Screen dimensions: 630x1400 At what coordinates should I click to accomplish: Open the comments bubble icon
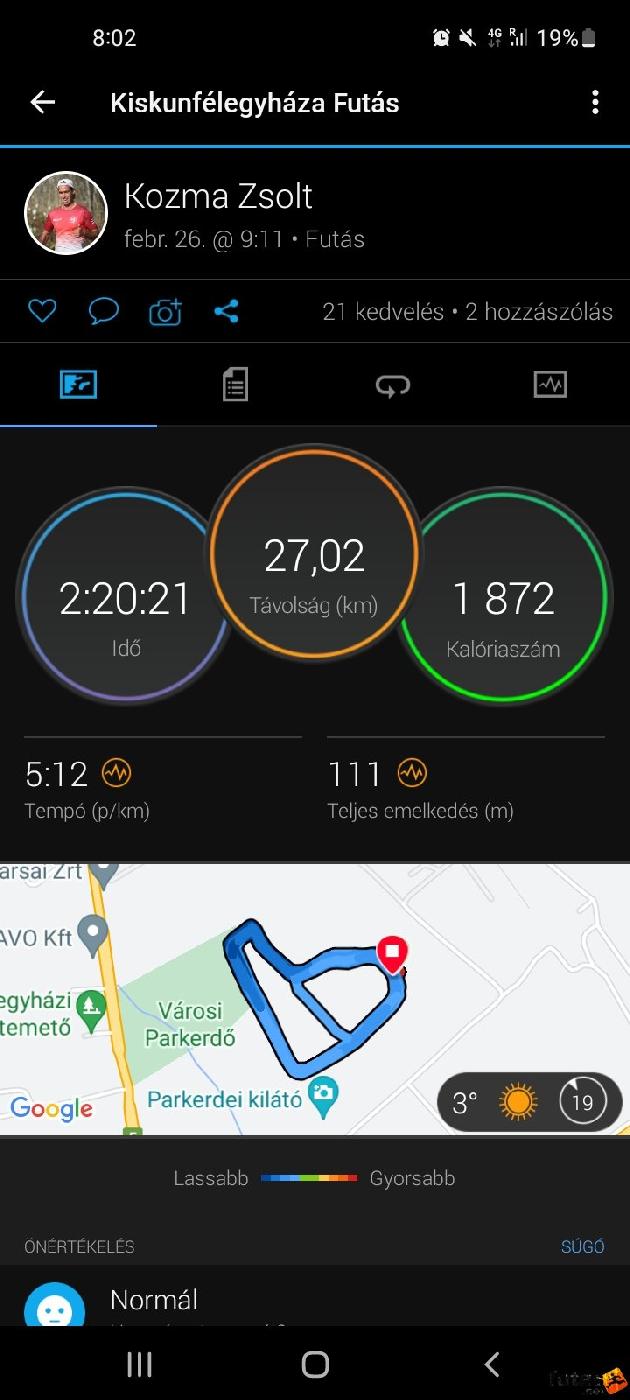[x=103, y=311]
